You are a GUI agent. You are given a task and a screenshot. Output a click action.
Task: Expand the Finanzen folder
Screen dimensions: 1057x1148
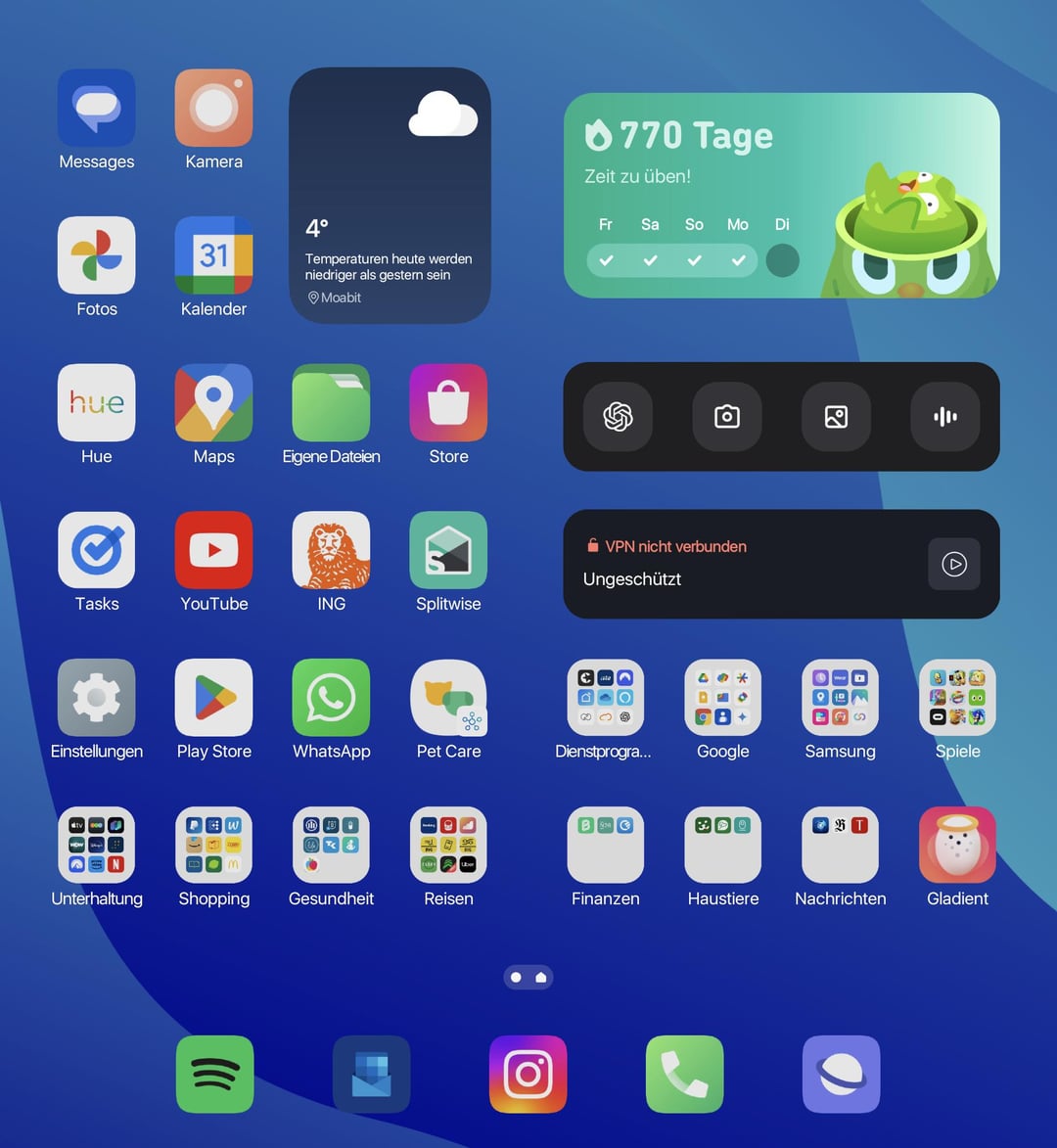605,845
